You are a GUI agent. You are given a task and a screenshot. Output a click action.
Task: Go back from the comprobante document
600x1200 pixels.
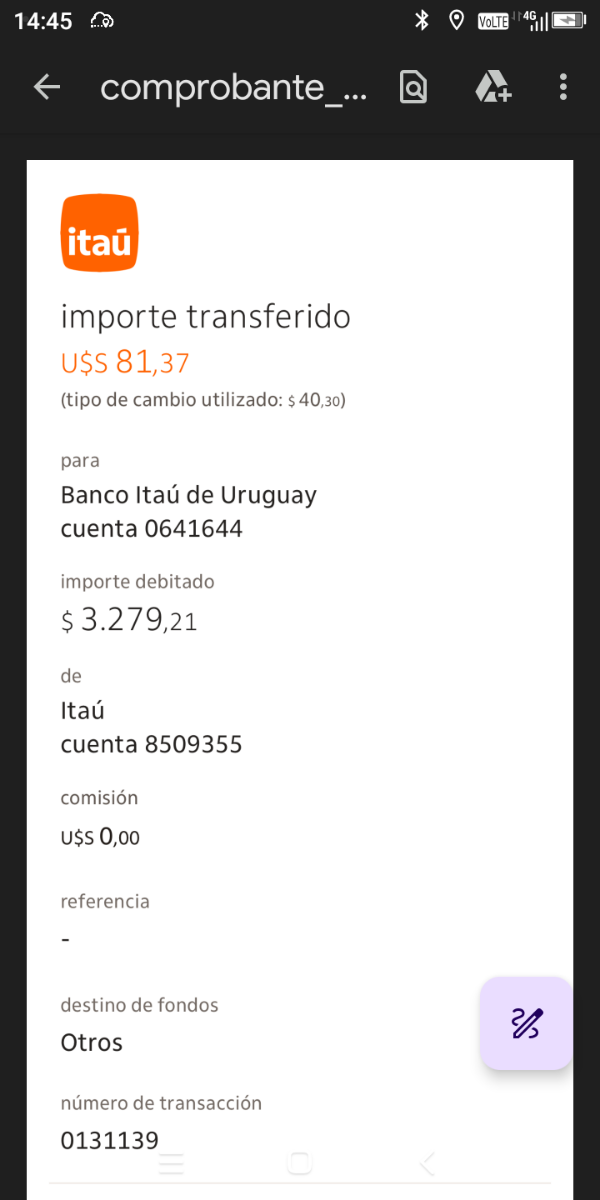coord(47,88)
